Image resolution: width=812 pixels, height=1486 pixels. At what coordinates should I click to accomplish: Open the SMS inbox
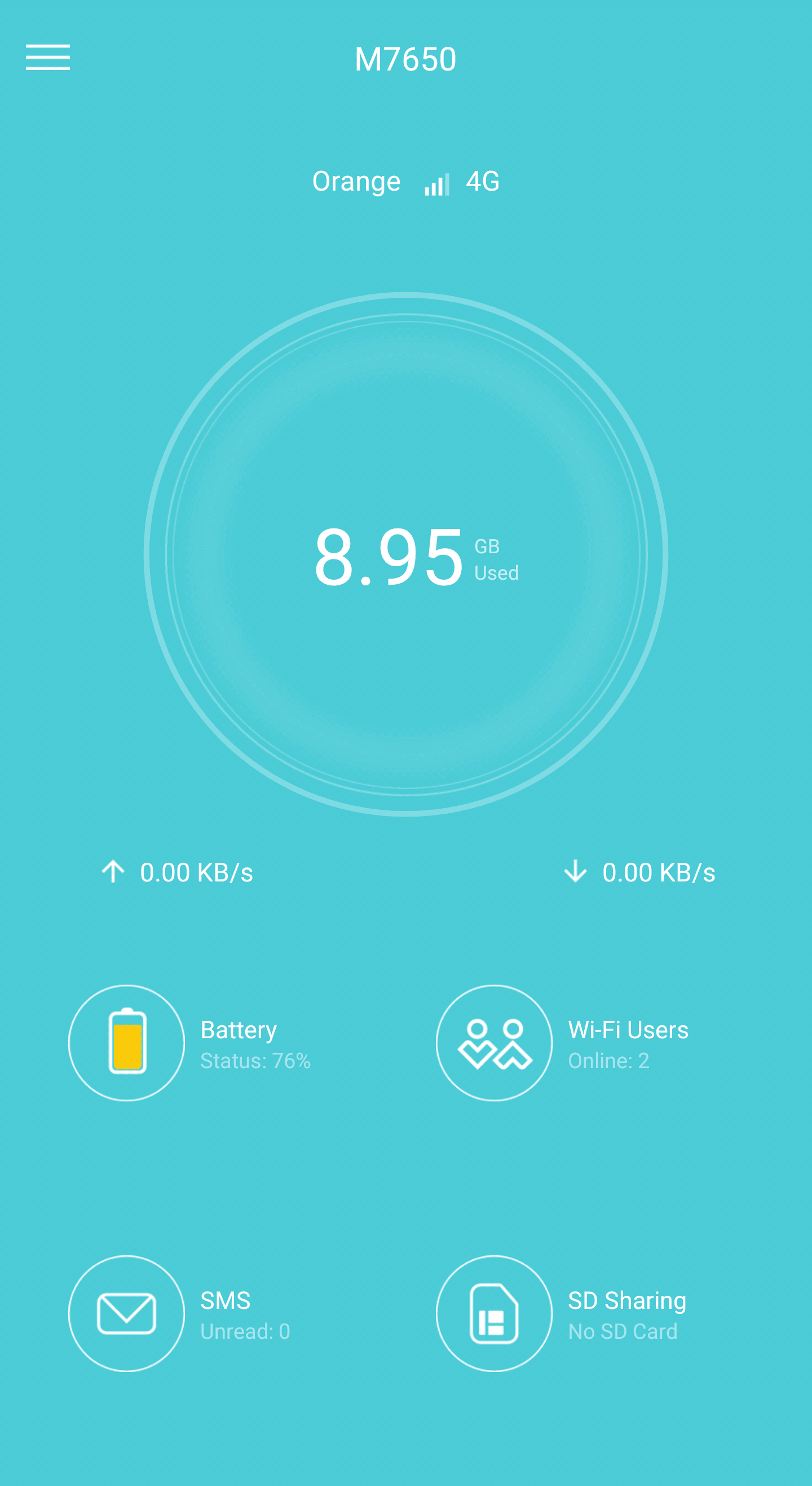point(179,1313)
